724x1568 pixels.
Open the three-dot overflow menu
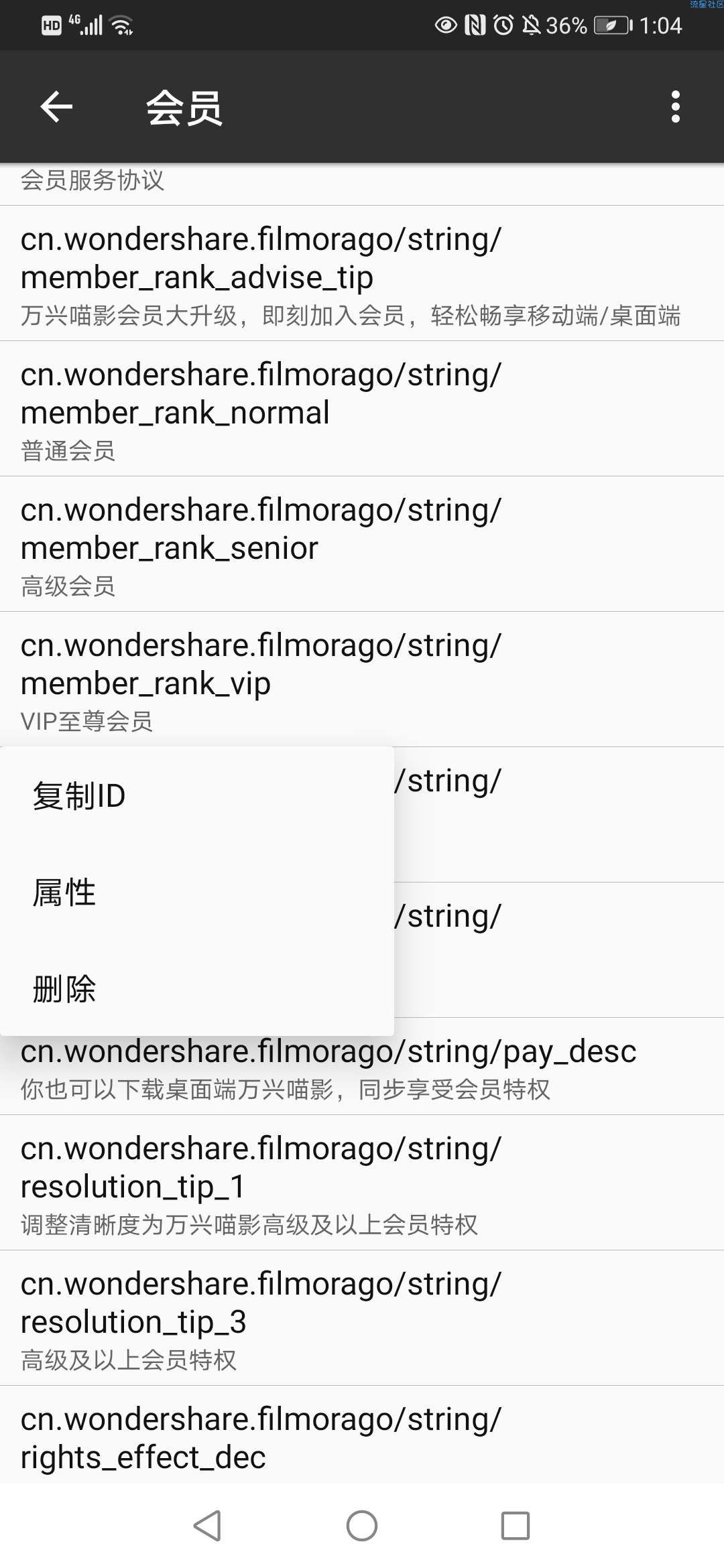pyautogui.click(x=675, y=107)
